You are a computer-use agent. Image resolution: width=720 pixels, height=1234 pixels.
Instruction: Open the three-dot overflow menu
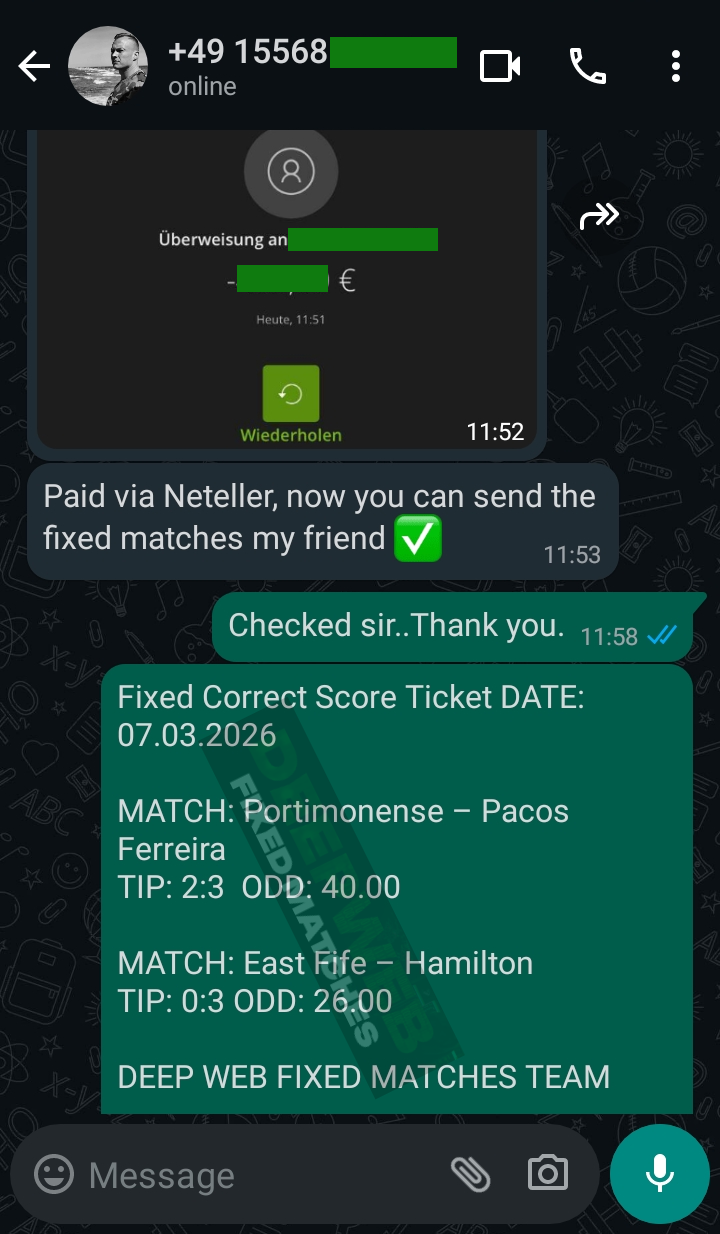pos(676,65)
